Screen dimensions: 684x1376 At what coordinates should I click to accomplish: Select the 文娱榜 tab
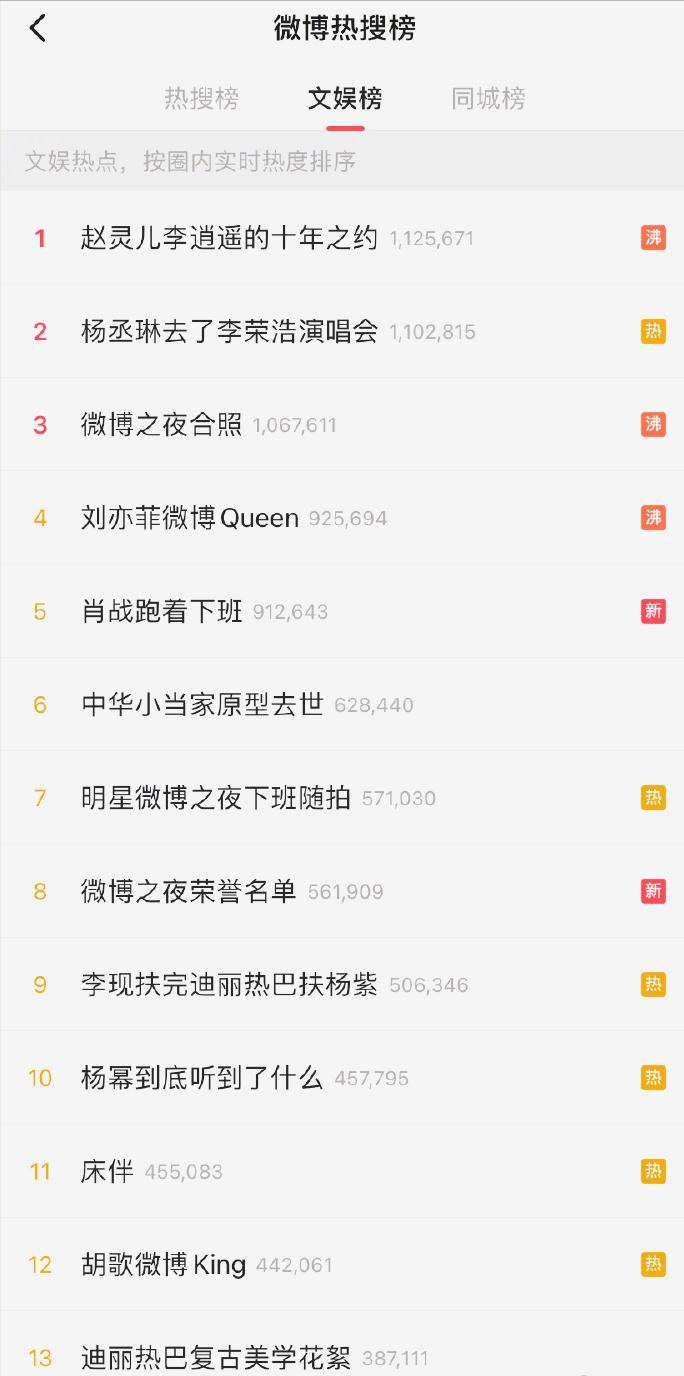(x=345, y=99)
